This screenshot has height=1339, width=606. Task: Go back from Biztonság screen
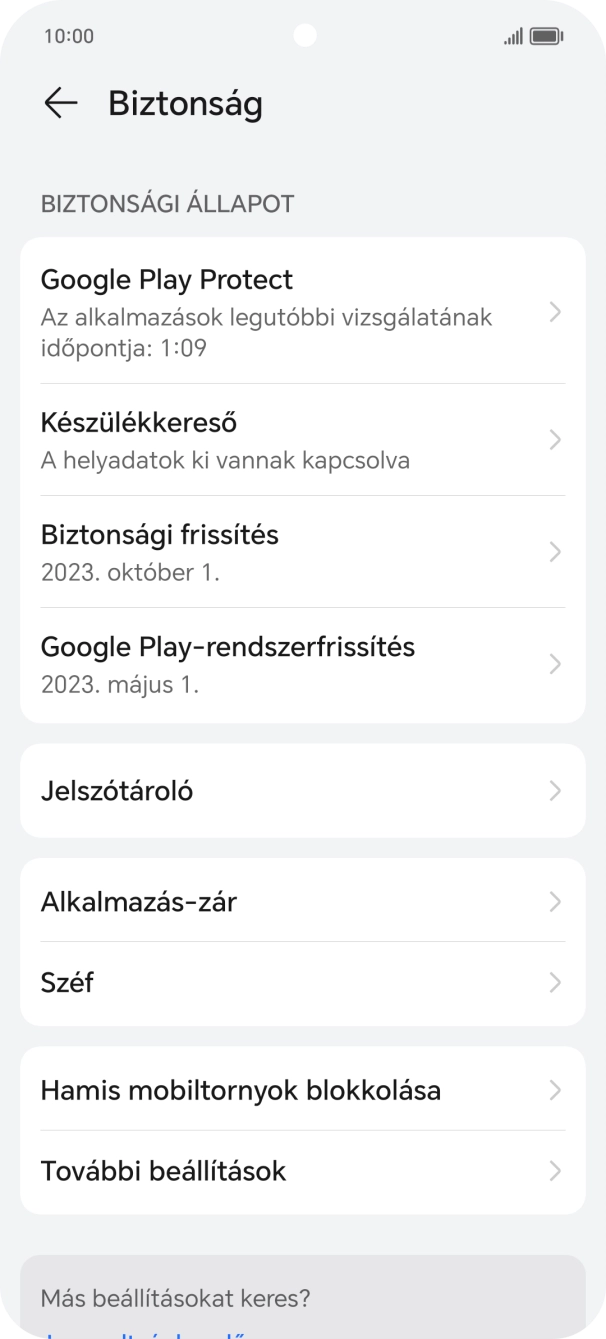(61, 103)
